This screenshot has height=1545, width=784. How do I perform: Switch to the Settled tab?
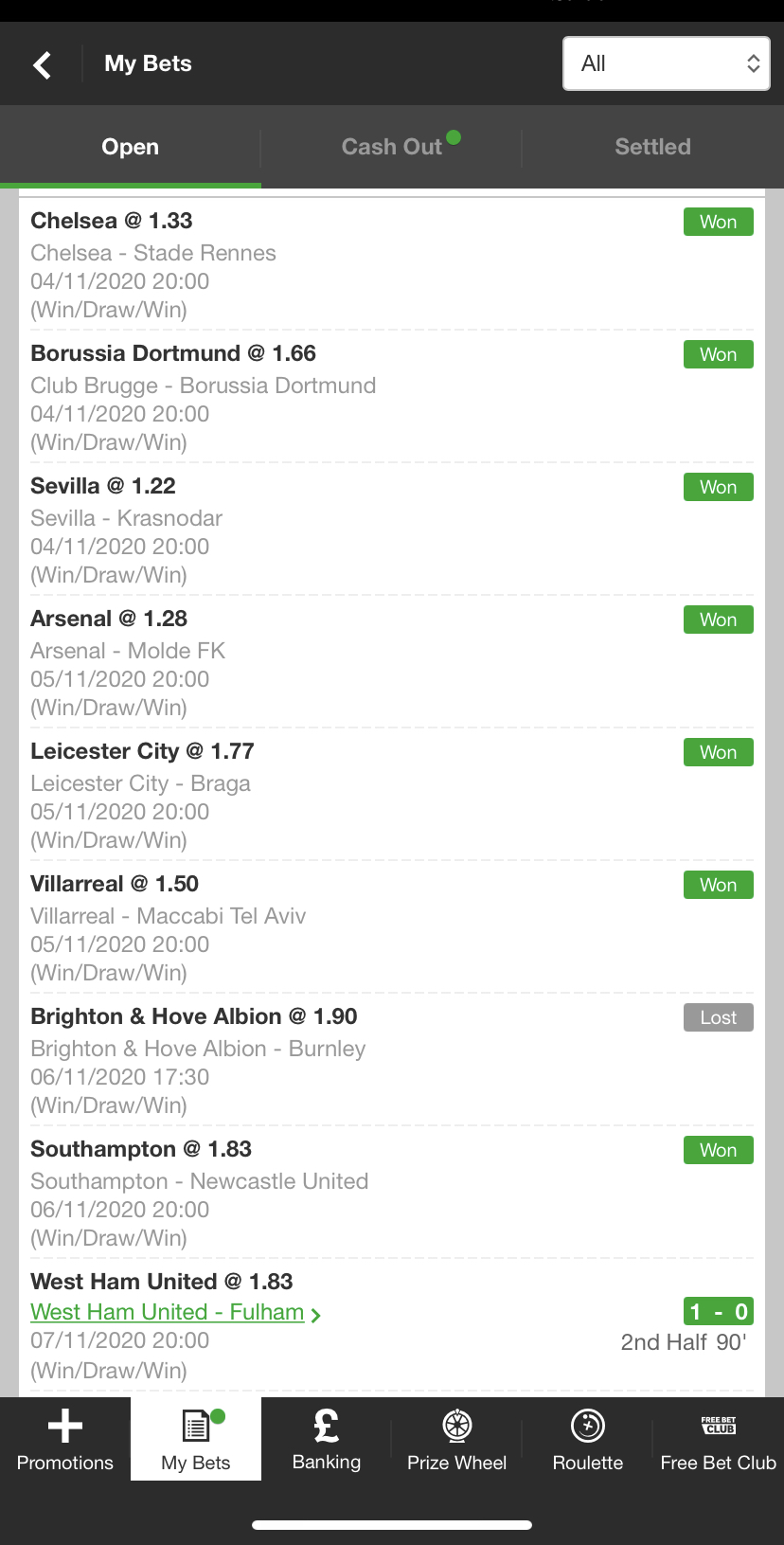tap(652, 147)
